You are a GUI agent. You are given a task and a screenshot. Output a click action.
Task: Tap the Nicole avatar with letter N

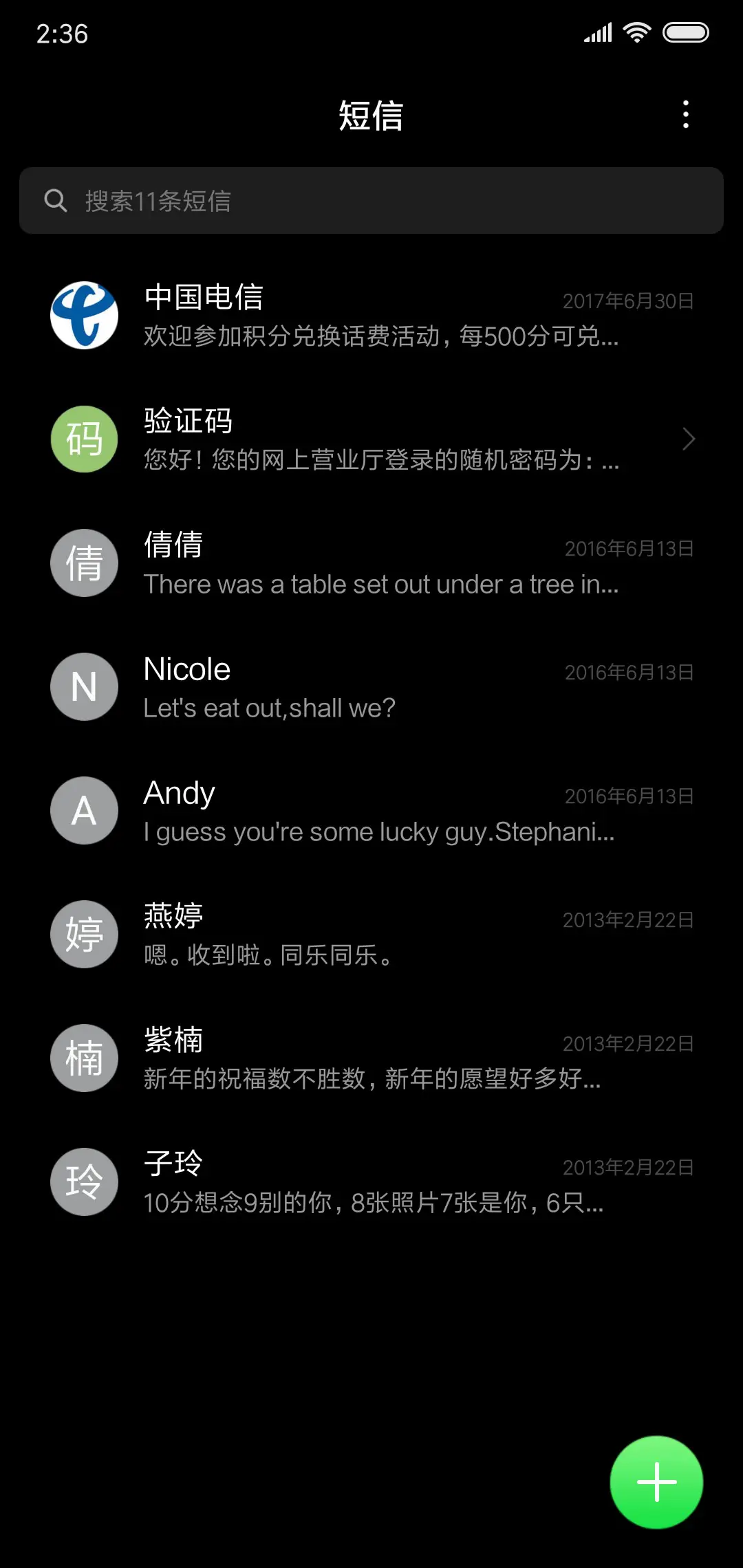pyautogui.click(x=84, y=686)
